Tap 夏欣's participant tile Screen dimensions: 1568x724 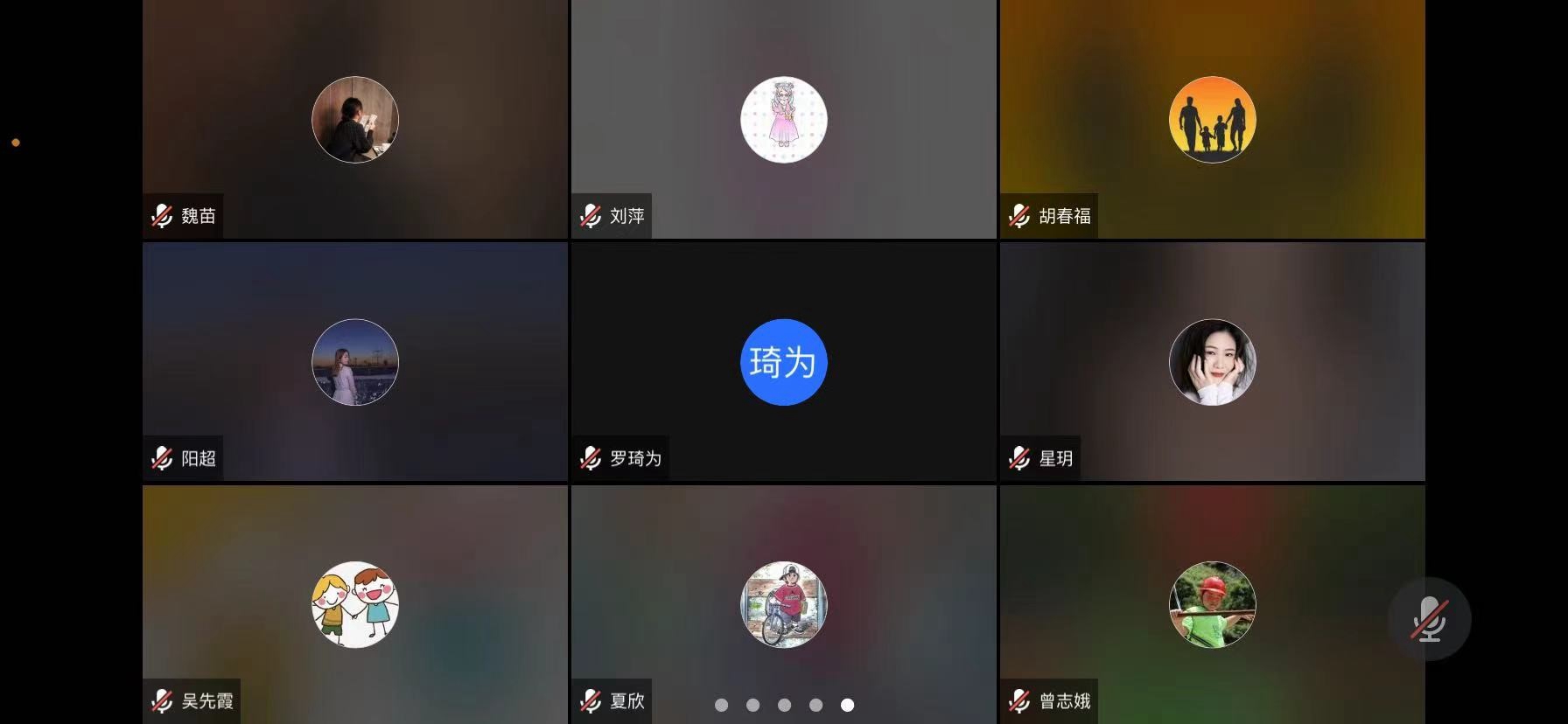(783, 603)
